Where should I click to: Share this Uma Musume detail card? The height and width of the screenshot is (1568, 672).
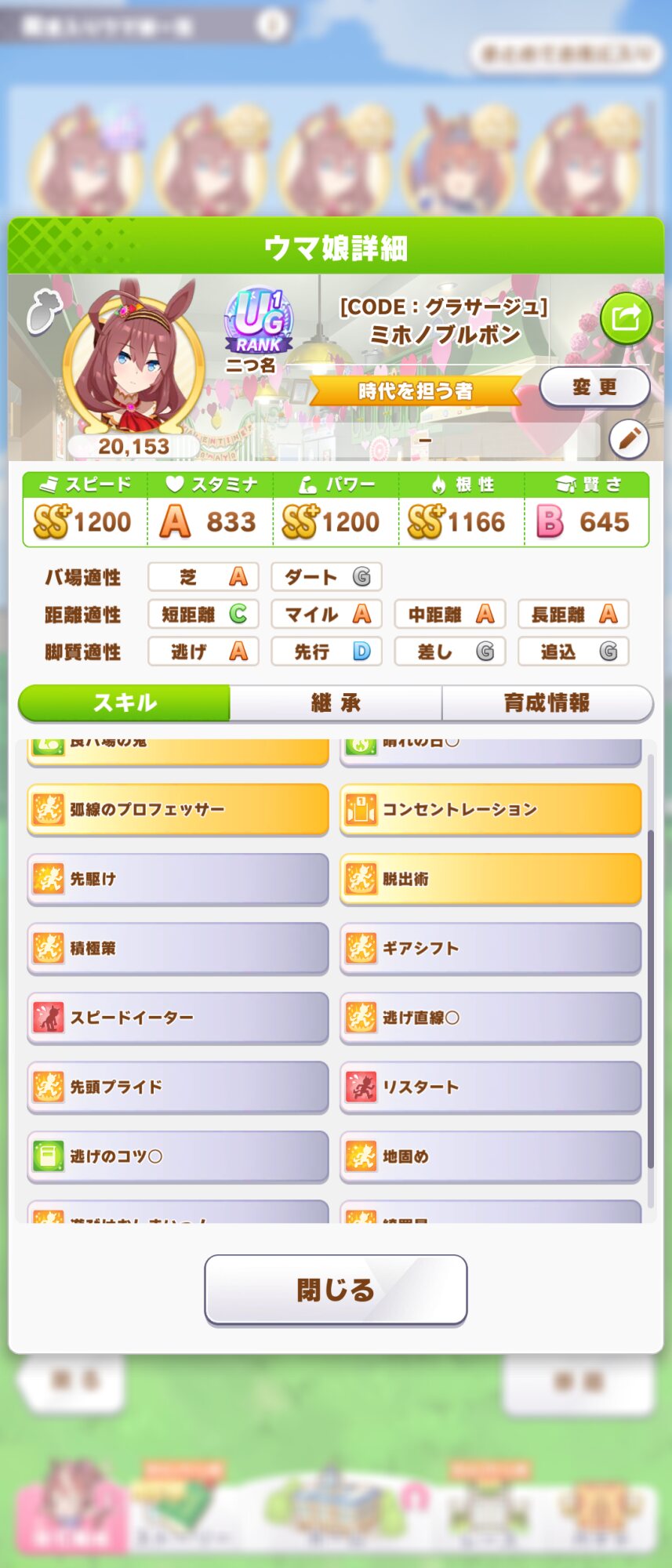(626, 318)
